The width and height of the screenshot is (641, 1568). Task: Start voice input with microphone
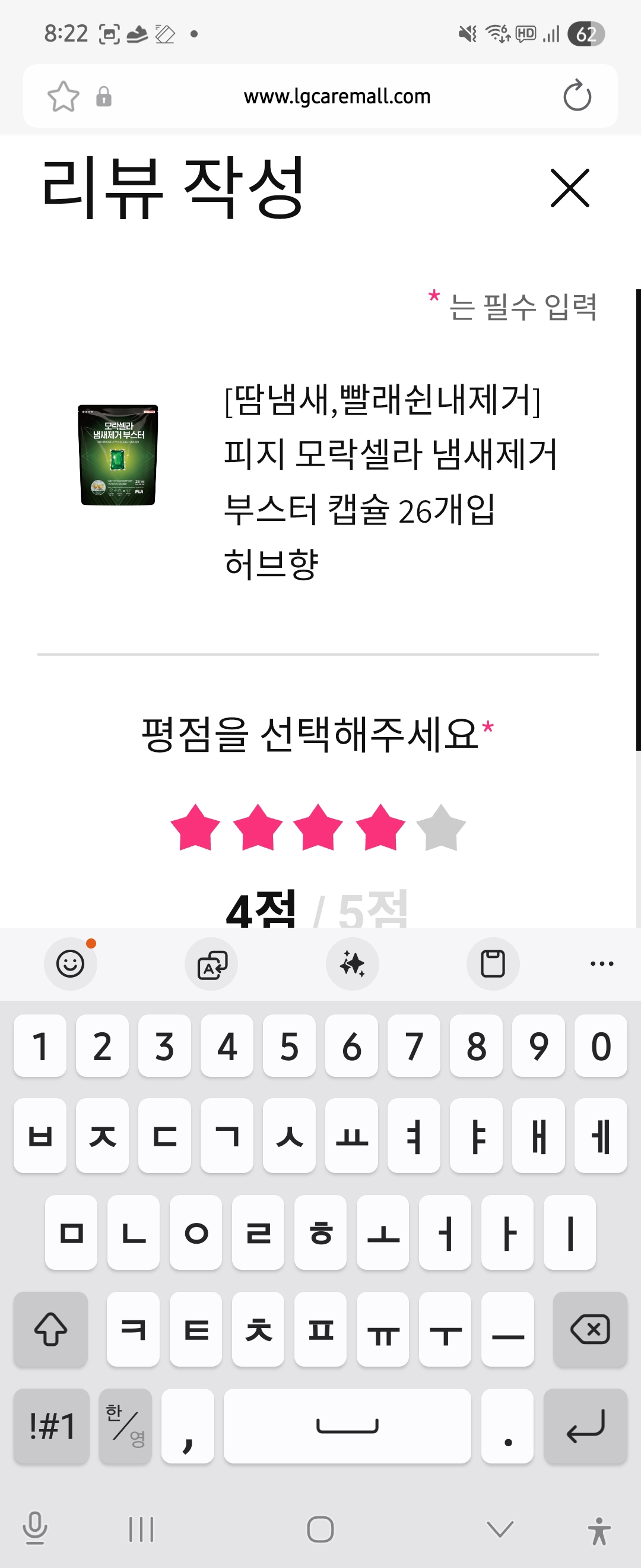click(34, 1528)
